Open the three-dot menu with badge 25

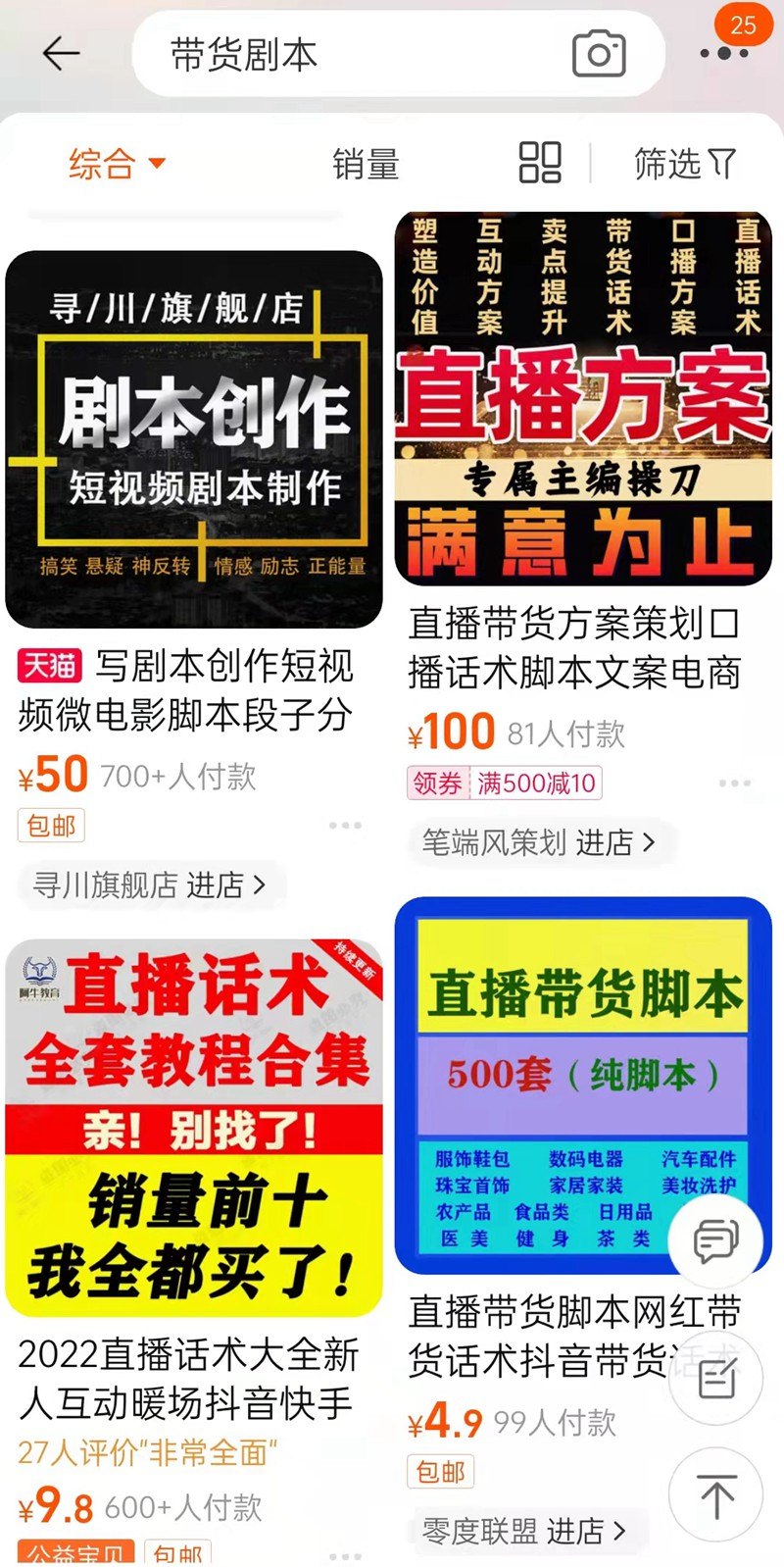point(724,53)
